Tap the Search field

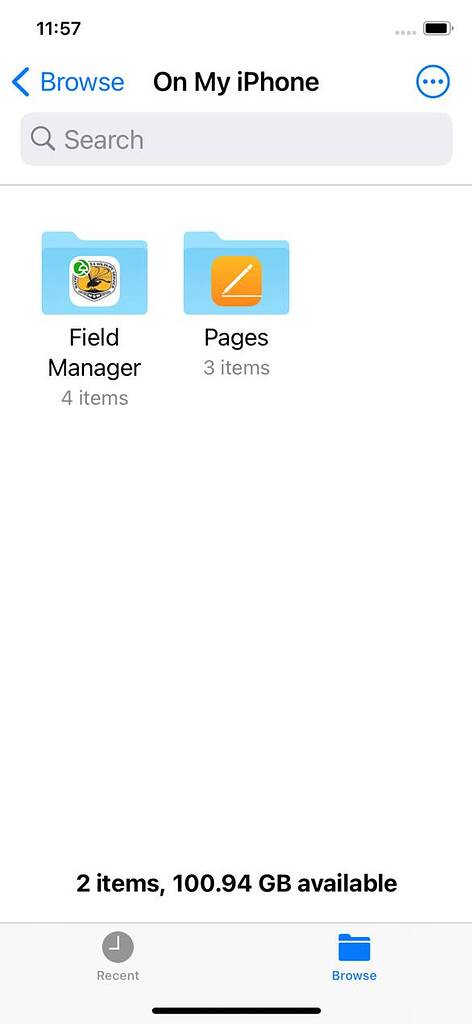pos(236,139)
